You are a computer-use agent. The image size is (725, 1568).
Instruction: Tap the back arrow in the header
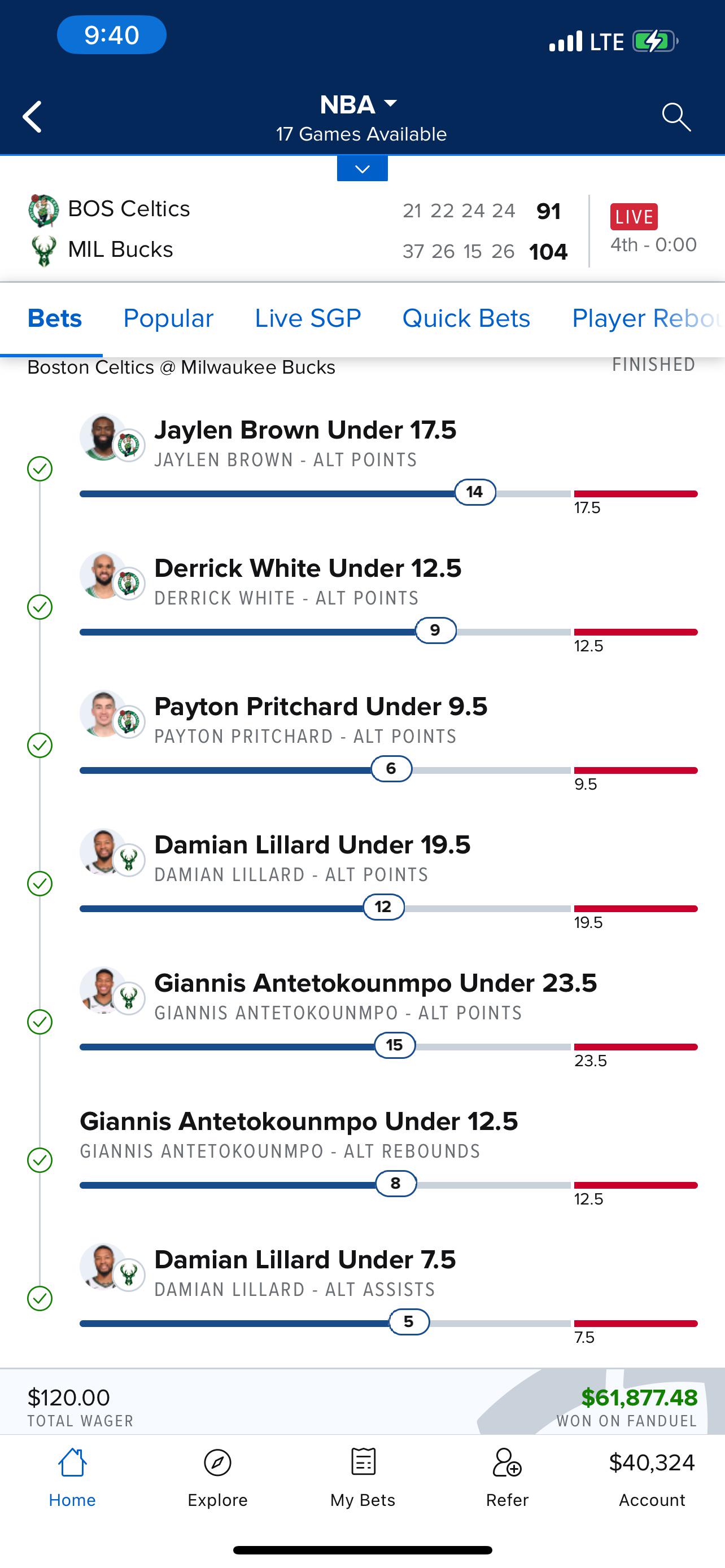[30, 117]
